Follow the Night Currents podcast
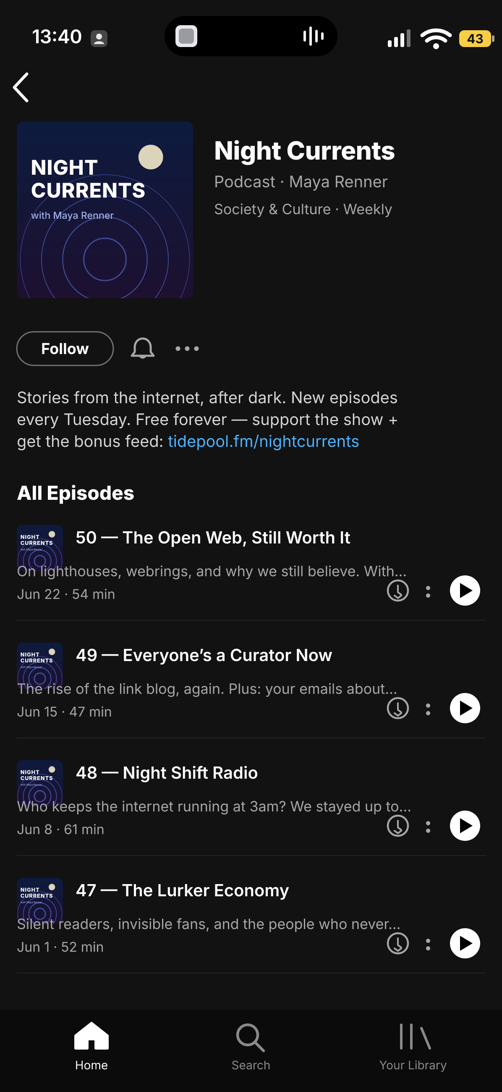 click(65, 349)
